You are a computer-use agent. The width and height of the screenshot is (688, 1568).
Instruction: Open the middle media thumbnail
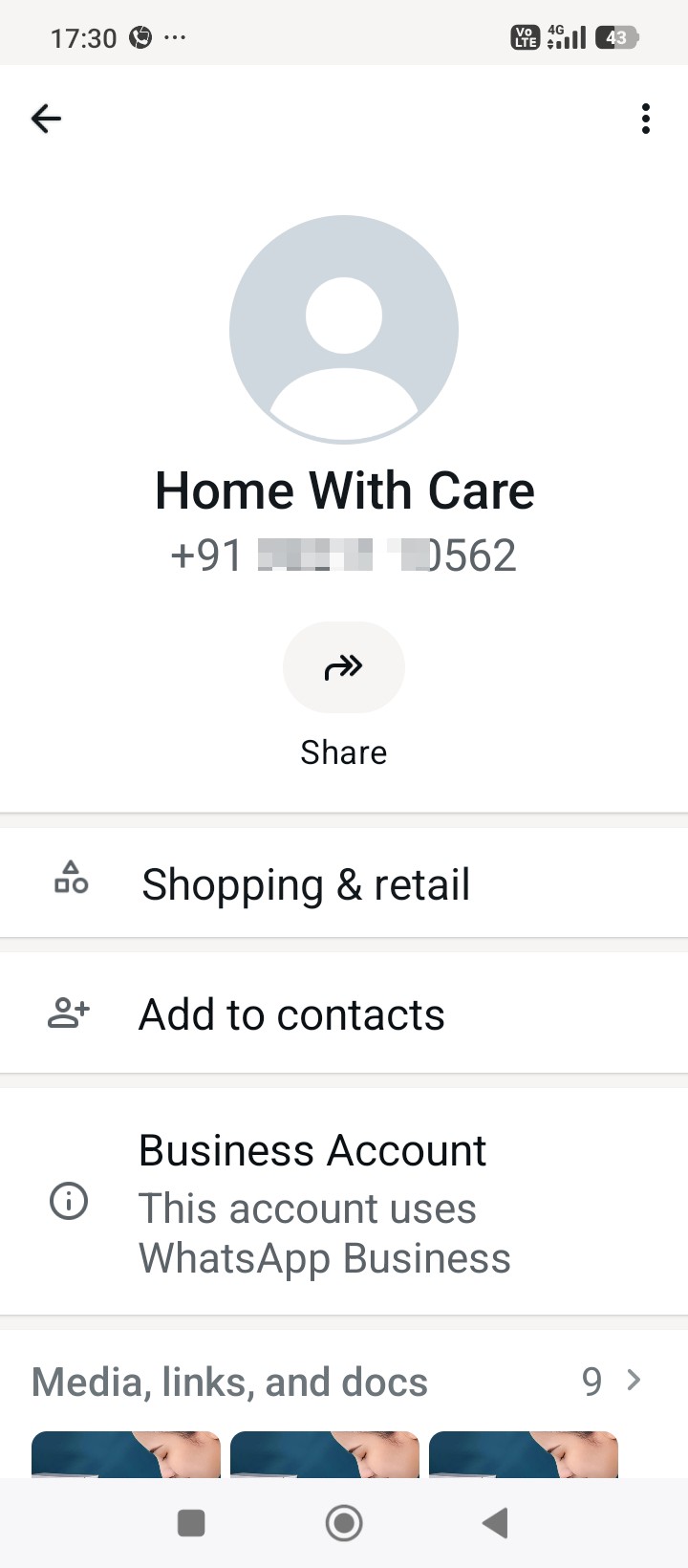325,1454
